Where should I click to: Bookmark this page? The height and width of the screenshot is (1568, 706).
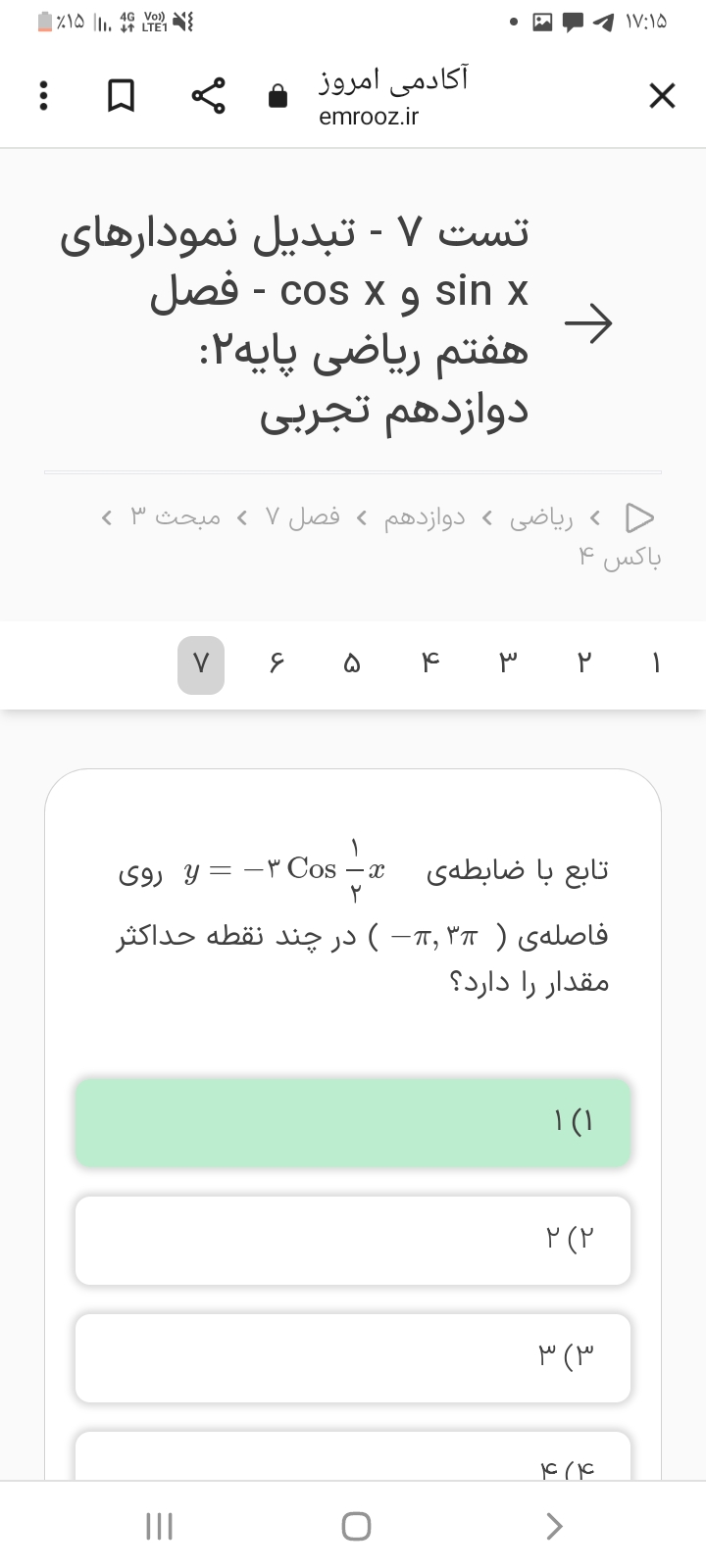tap(121, 96)
